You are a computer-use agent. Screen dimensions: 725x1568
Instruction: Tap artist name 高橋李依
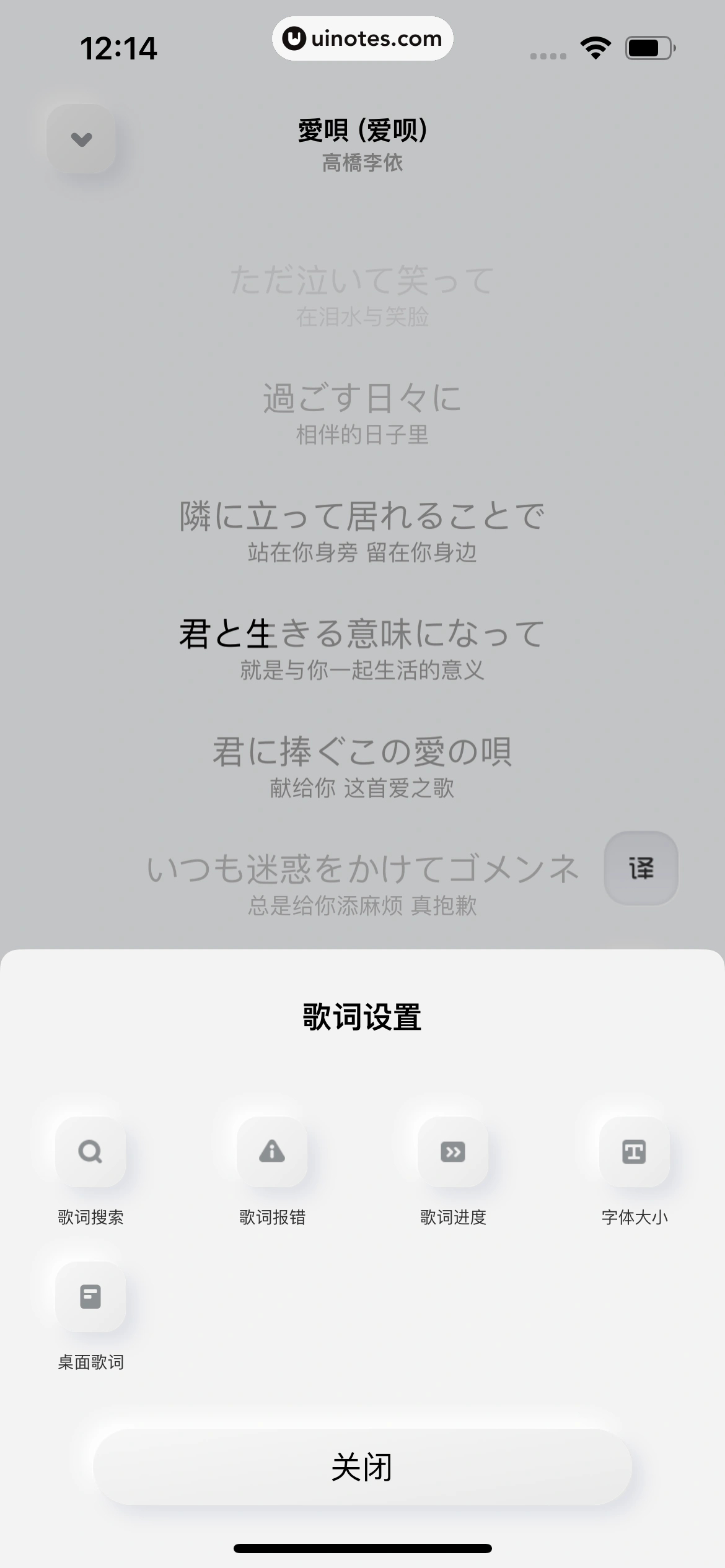[362, 164]
